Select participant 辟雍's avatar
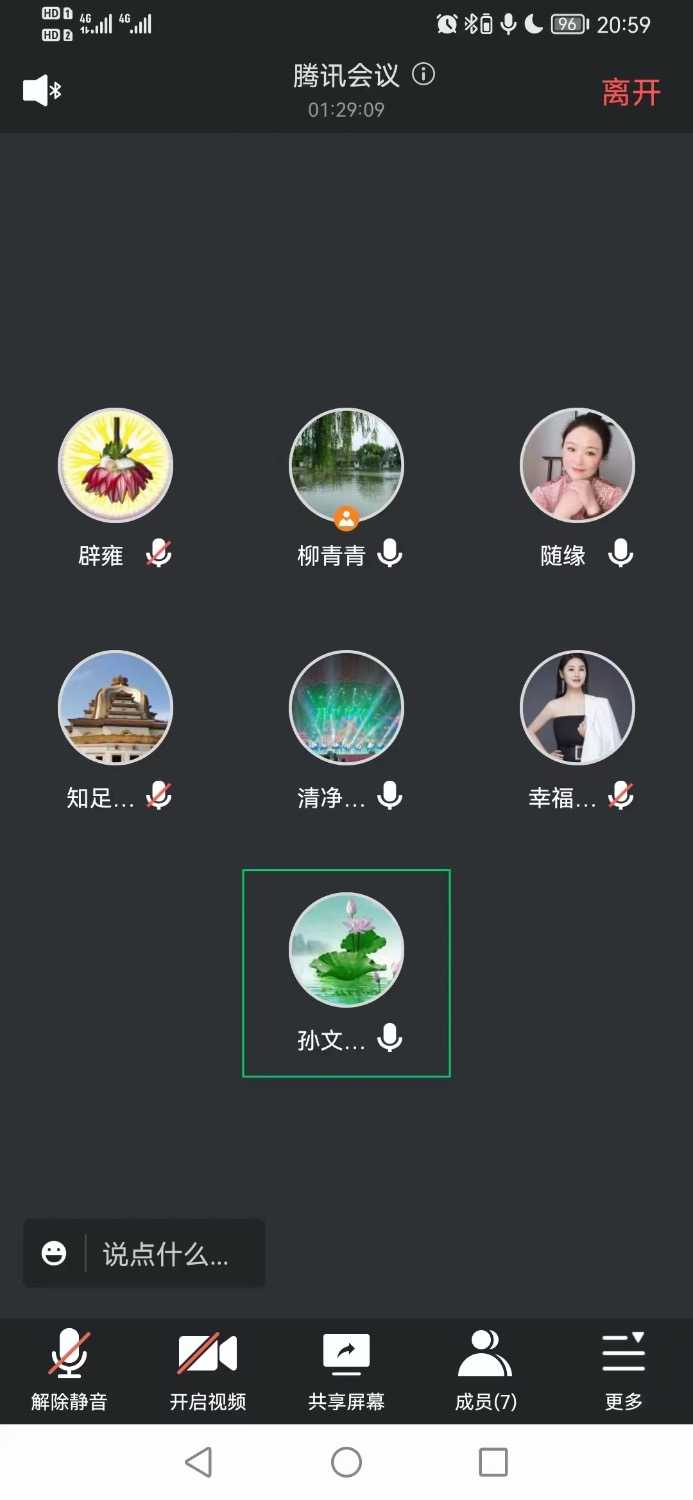 click(116, 466)
